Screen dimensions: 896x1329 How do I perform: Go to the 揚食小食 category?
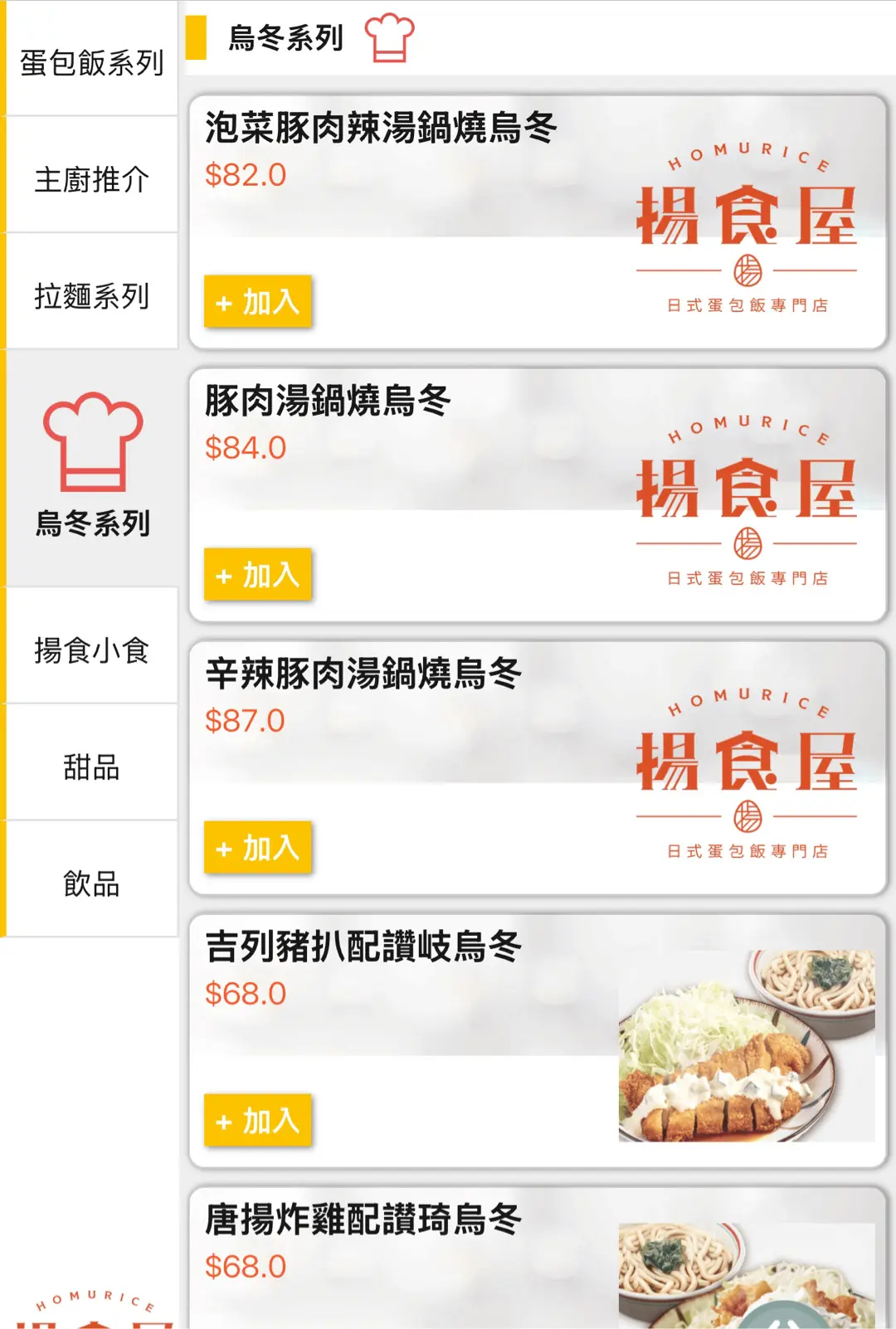click(91, 650)
